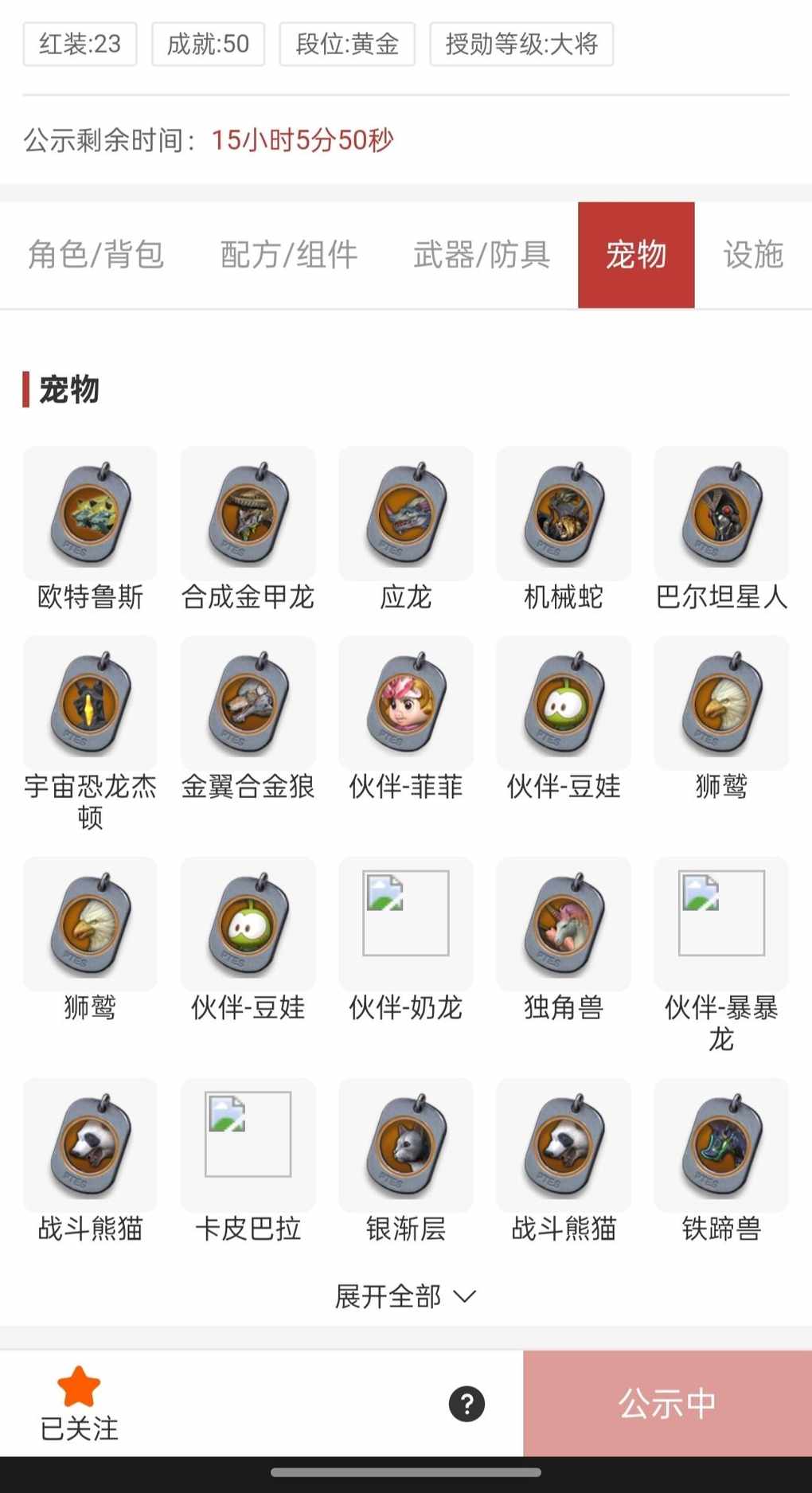This screenshot has height=1493, width=812.
Task: Tap the 公示中 button
Action: (667, 1403)
